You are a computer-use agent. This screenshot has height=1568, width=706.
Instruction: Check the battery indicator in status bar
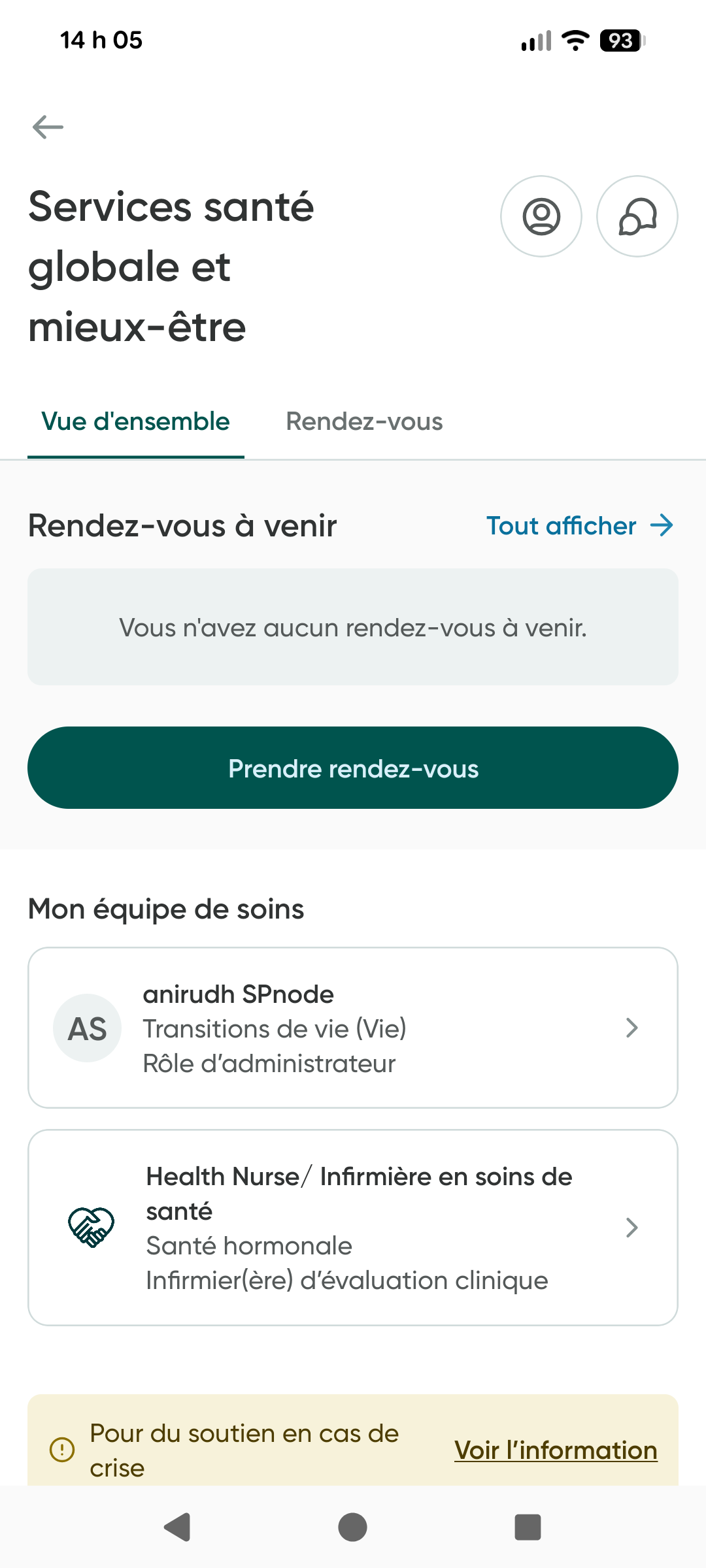[x=621, y=41]
